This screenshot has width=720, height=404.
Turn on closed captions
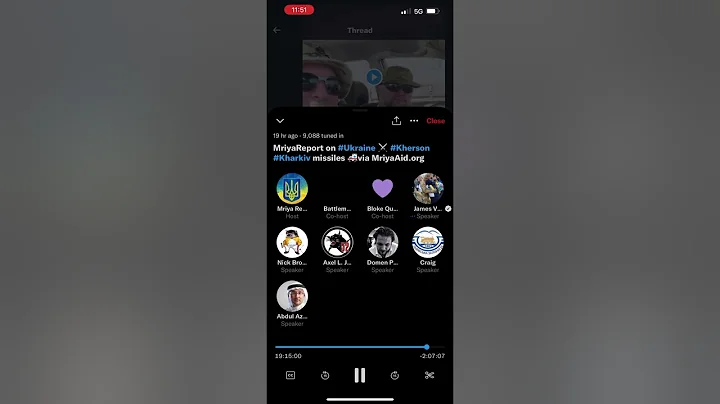tap(291, 375)
